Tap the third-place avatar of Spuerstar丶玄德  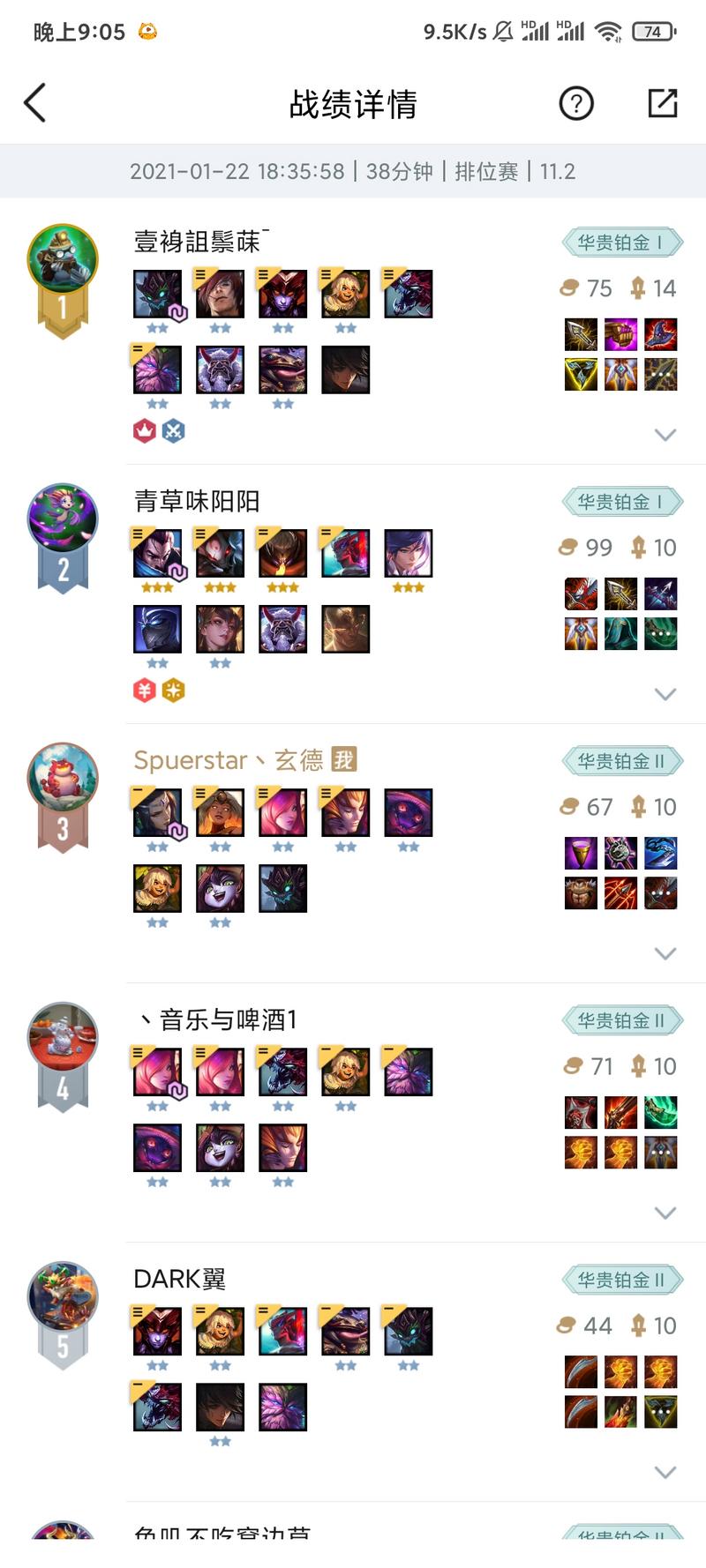(x=63, y=776)
